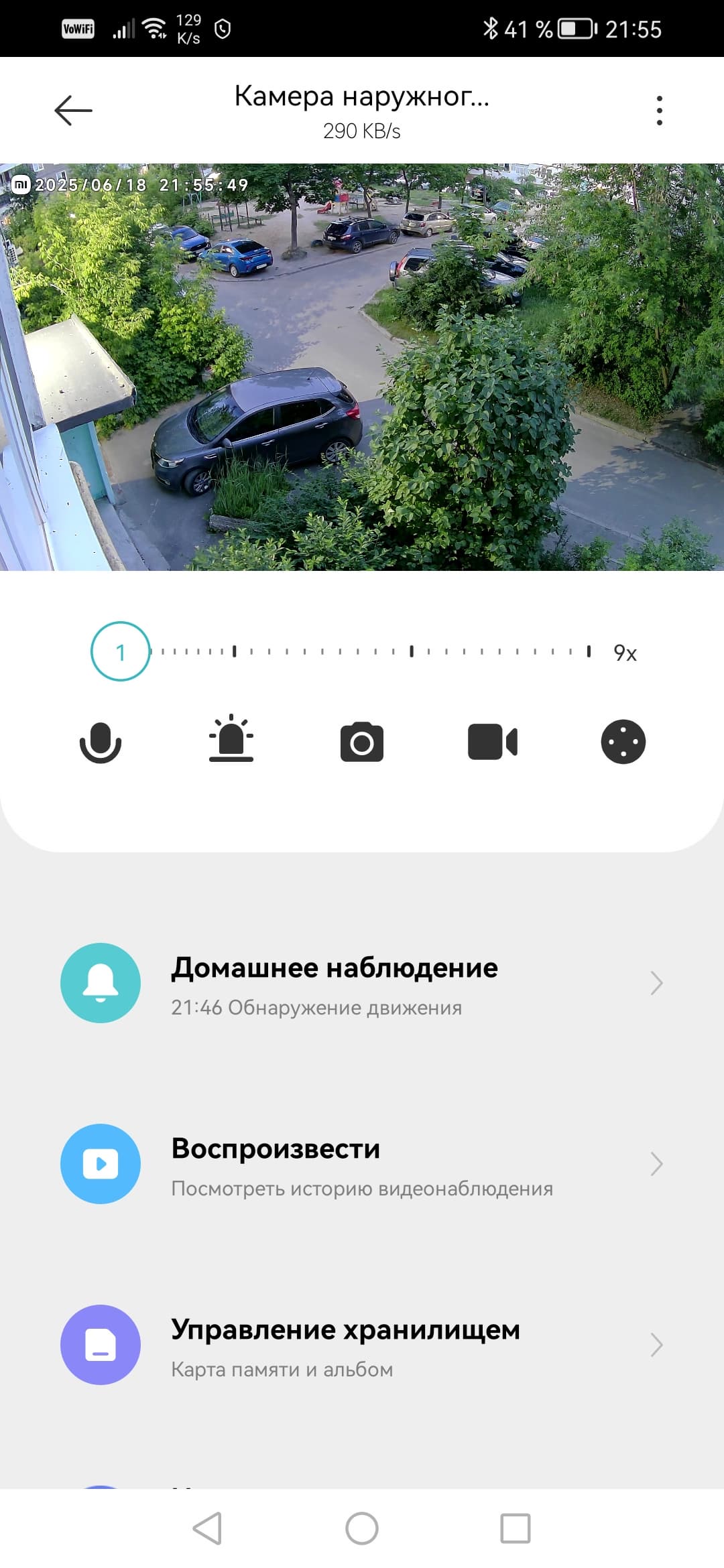The height and width of the screenshot is (1568, 724).
Task: Open Домашнее наблюдение
Action: point(362,983)
